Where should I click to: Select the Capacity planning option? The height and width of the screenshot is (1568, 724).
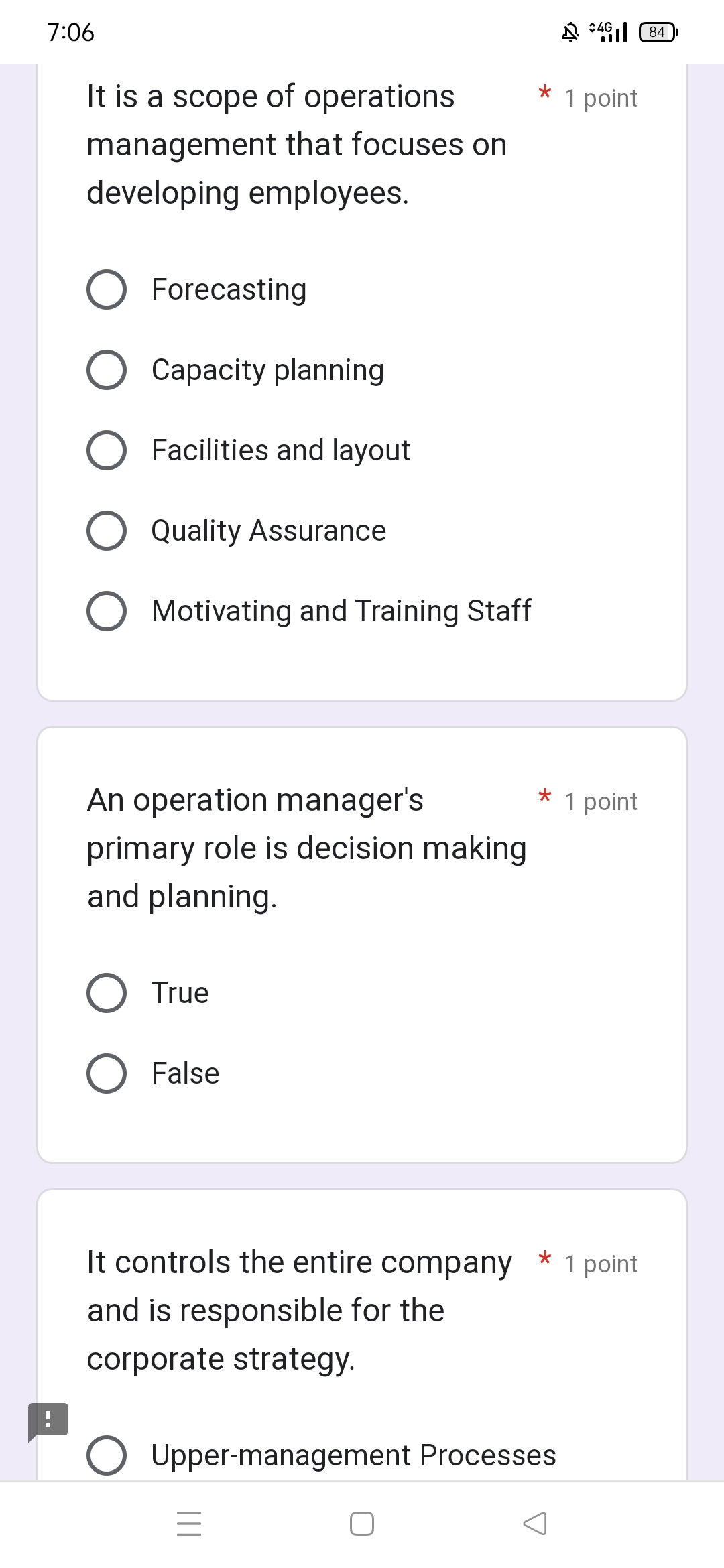[x=107, y=369]
